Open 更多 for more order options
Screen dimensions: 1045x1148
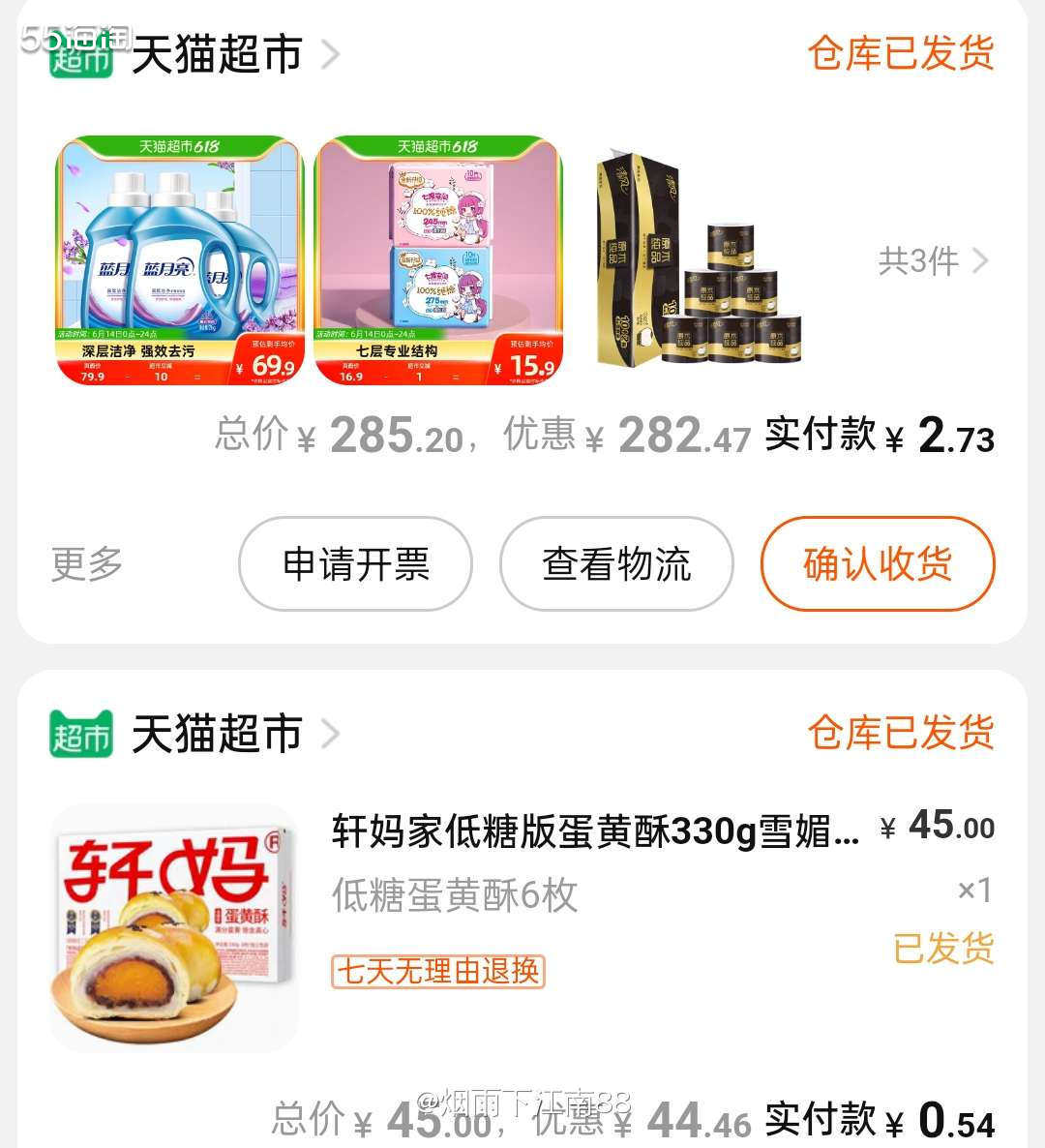[85, 564]
